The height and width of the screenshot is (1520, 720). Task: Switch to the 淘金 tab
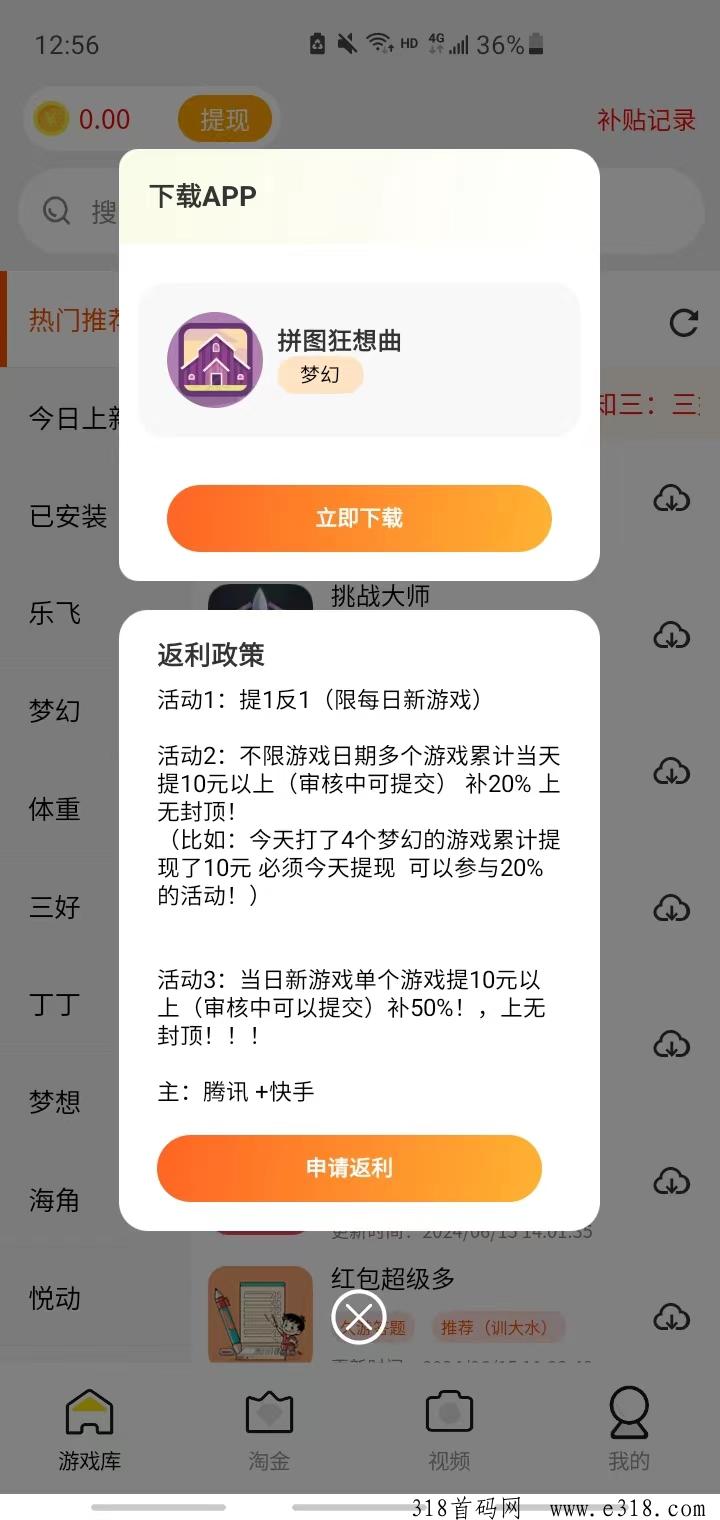click(x=269, y=1430)
